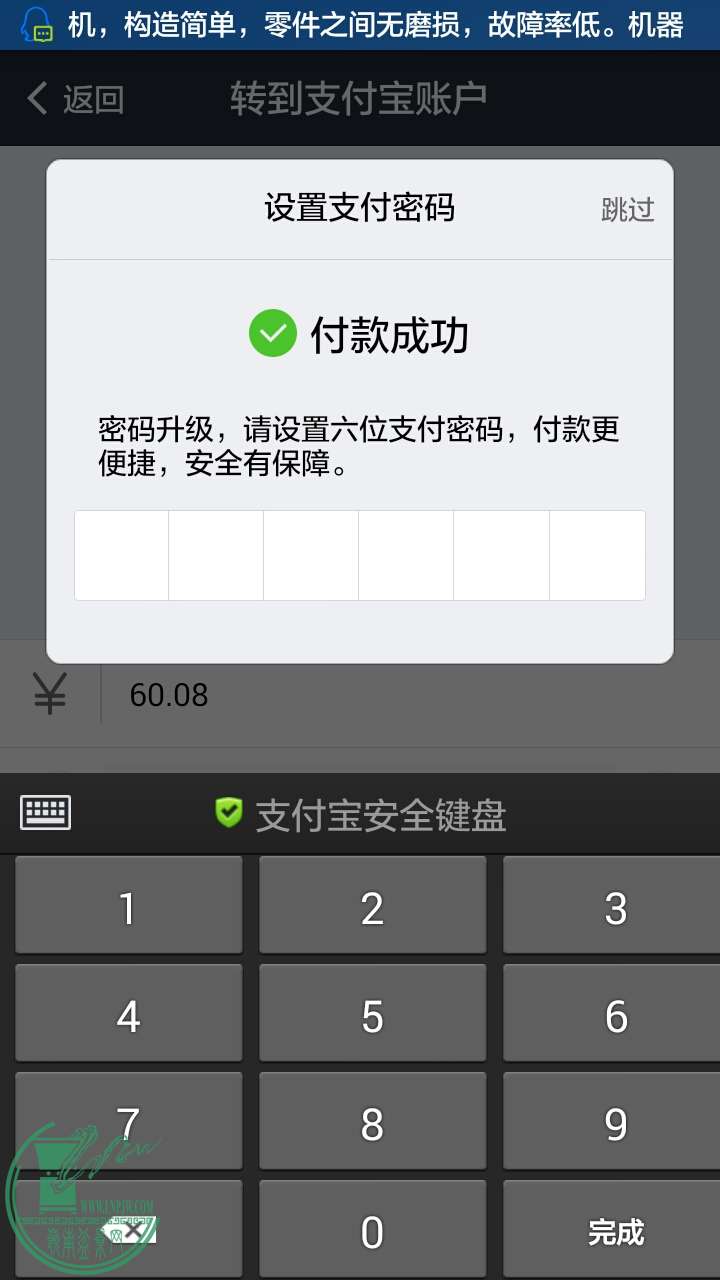
Task: Go back with the 返回 button
Action: pos(75,99)
